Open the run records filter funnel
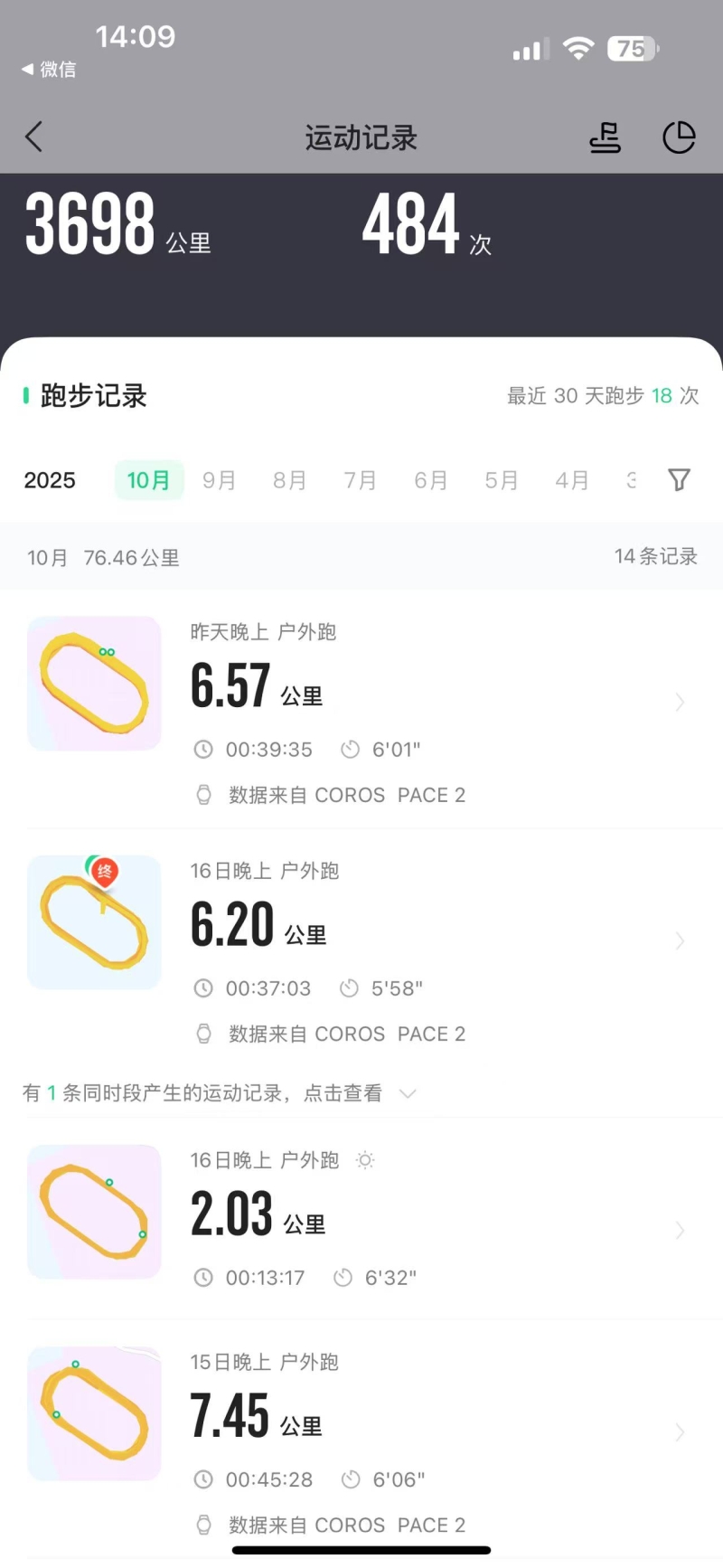 [x=679, y=480]
